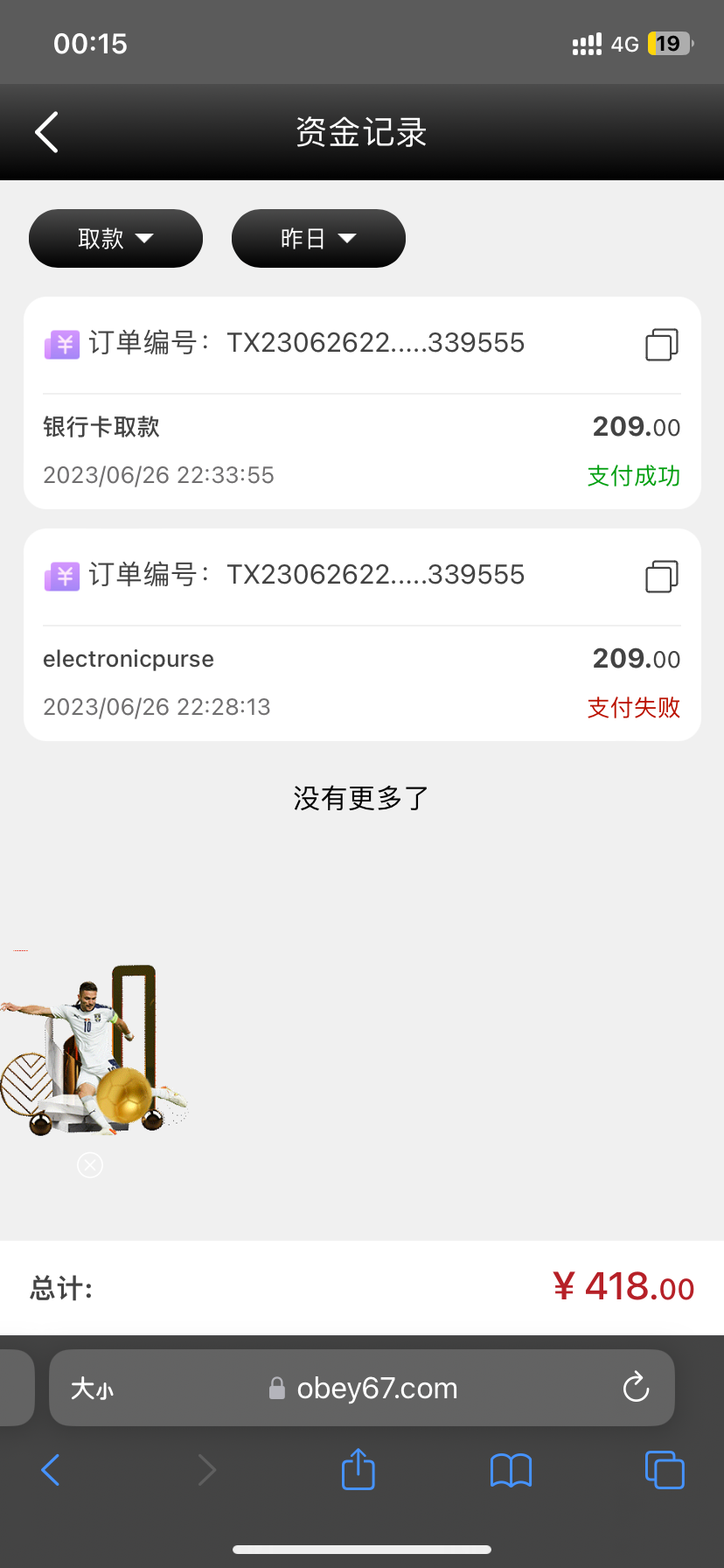Screen dimensions: 724x1568
Task: Tap the obey67.com address bar
Action: (376, 1389)
